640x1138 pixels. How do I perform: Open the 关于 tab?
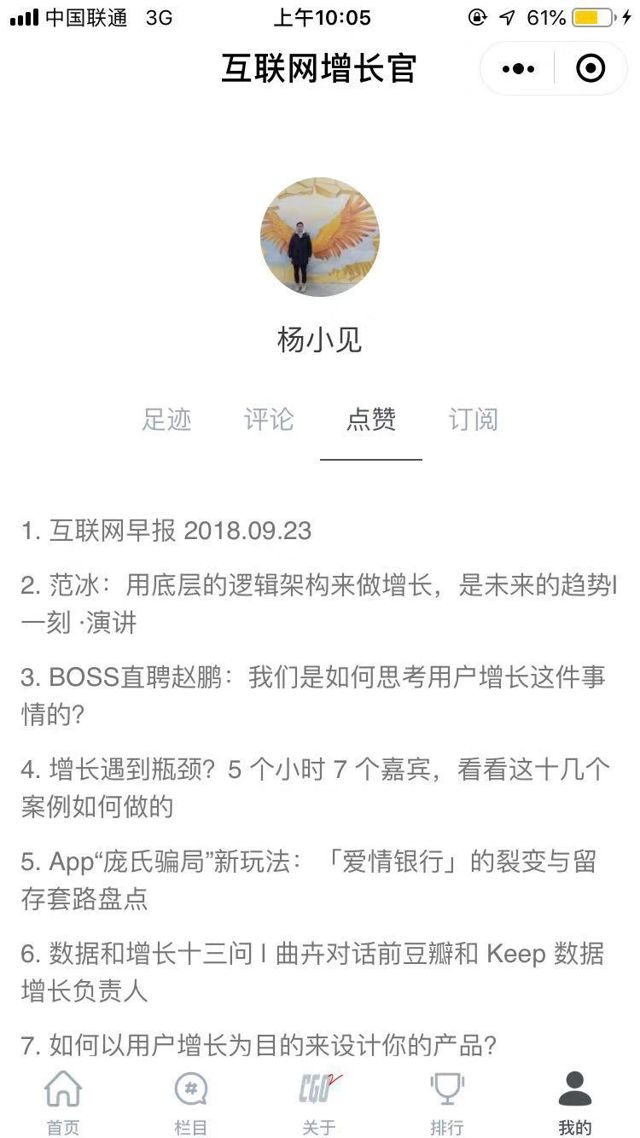[319, 1103]
